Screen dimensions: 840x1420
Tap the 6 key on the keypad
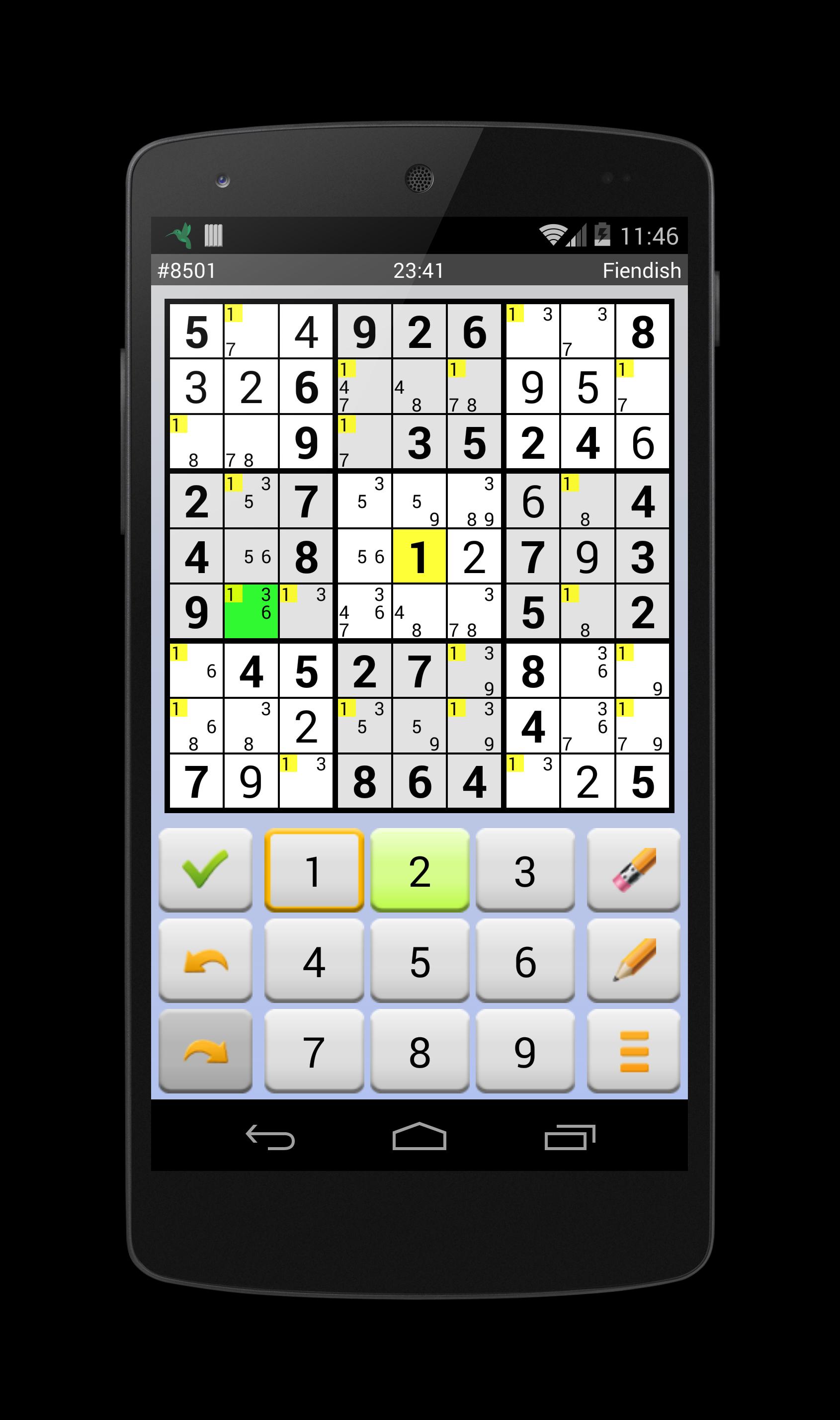tap(525, 960)
